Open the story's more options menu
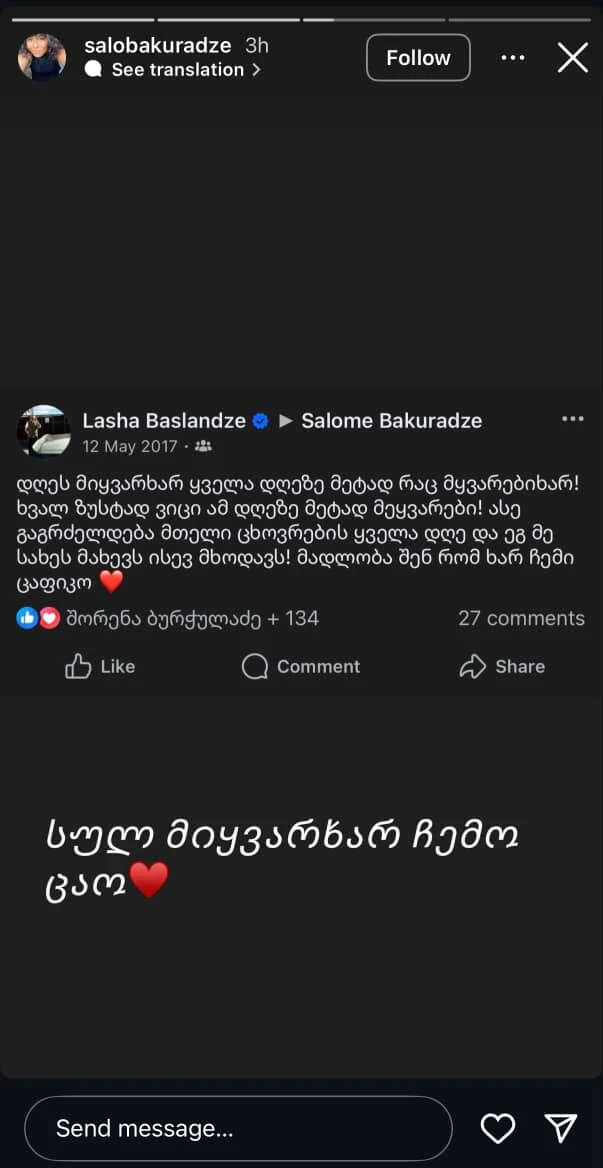Screen dimensions: 603x1168 click(x=513, y=58)
